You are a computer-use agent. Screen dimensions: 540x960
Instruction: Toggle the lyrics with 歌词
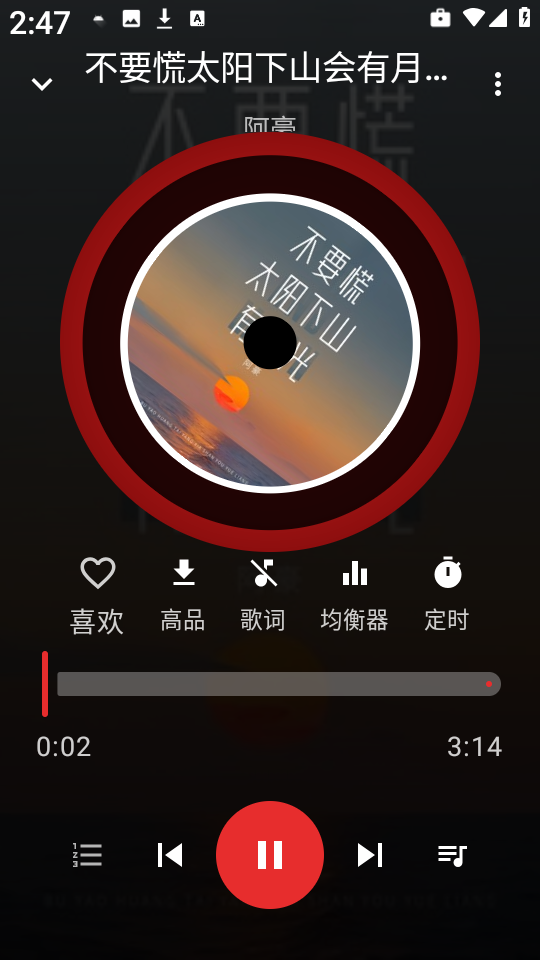point(263,595)
